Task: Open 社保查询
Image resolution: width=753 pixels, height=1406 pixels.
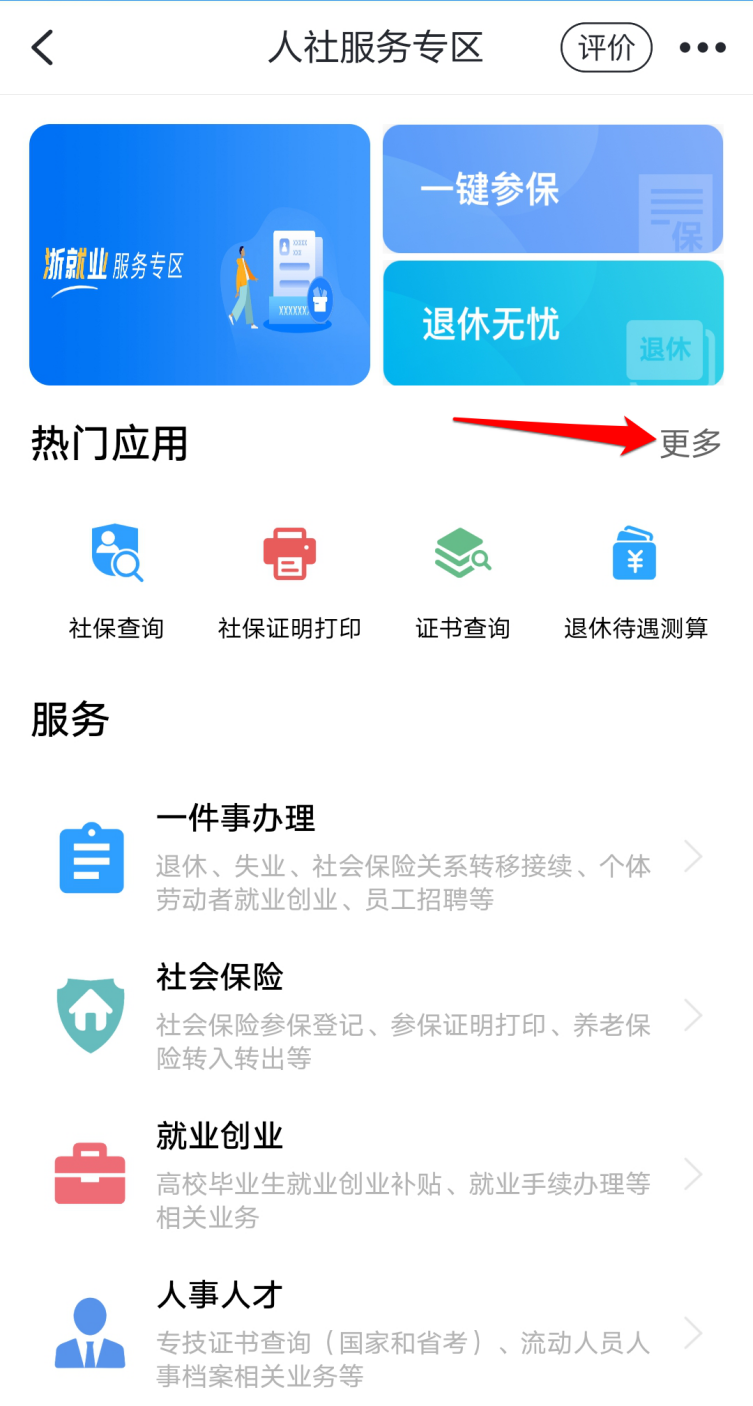Action: 116,580
